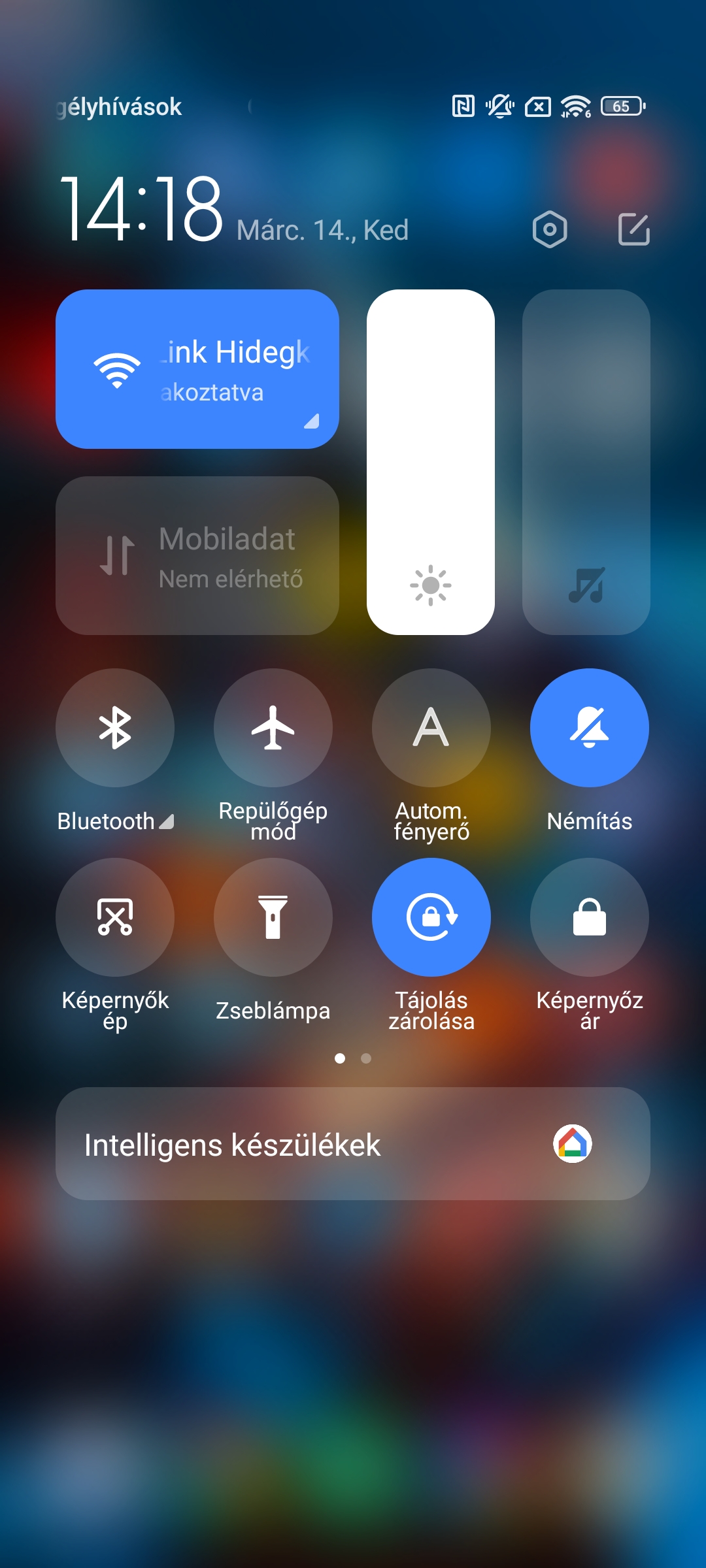Screen dimensions: 706x1568
Task: Toggle the Wi-Fi tile off
Action: (x=197, y=369)
